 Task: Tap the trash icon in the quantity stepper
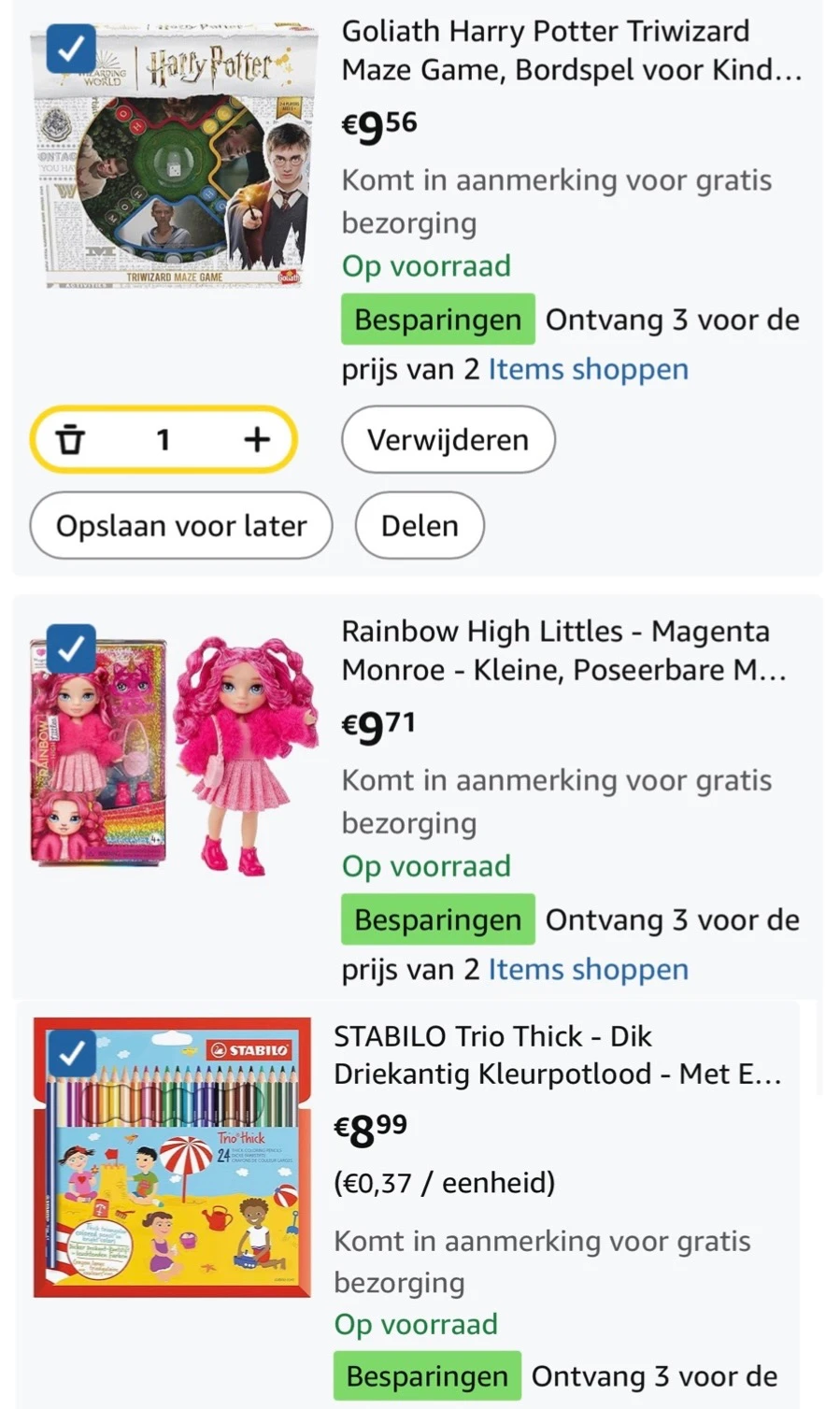pos(71,439)
